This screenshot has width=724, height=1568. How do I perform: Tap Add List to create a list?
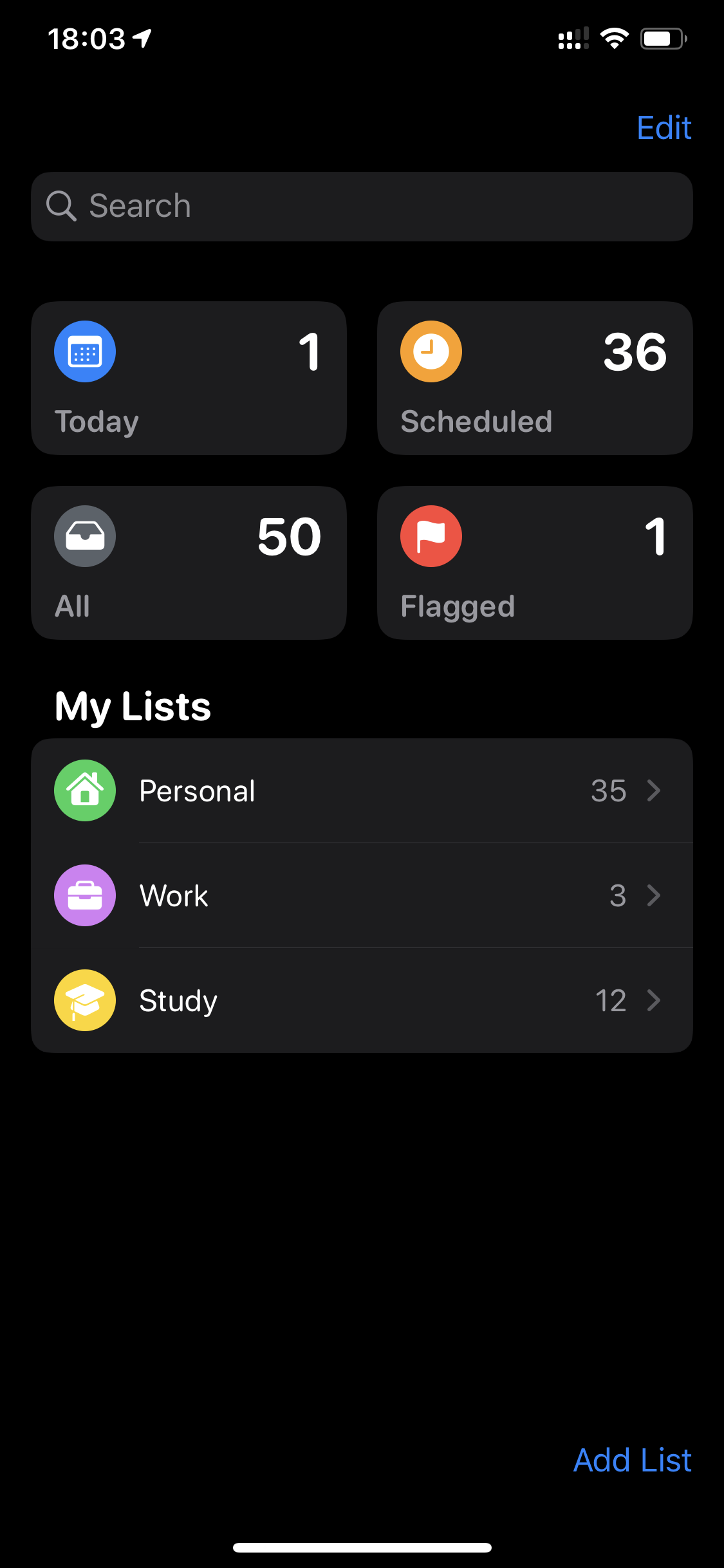[632, 1460]
